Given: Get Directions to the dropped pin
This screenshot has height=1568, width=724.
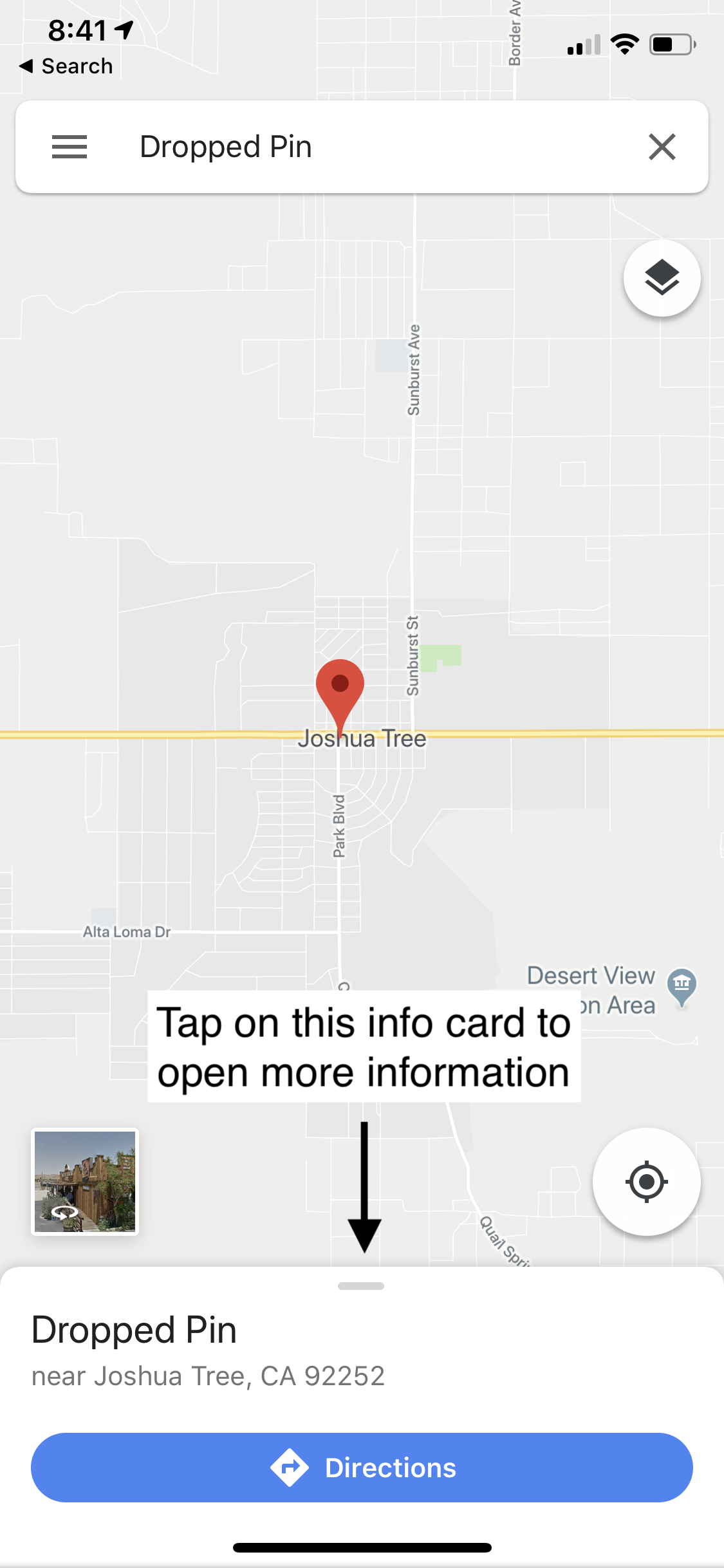Looking at the screenshot, I should 362,1468.
